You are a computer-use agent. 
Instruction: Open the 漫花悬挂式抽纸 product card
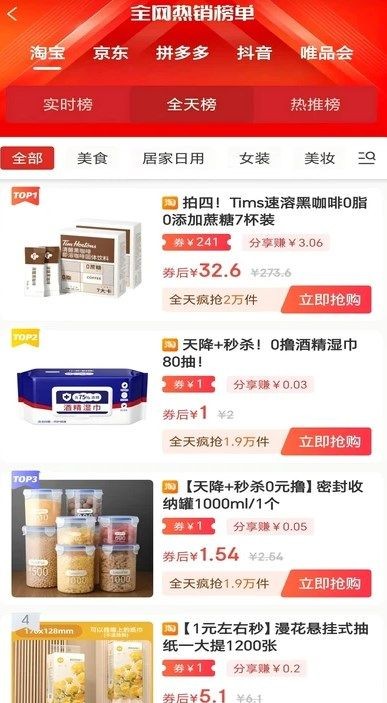pyautogui.click(x=194, y=659)
